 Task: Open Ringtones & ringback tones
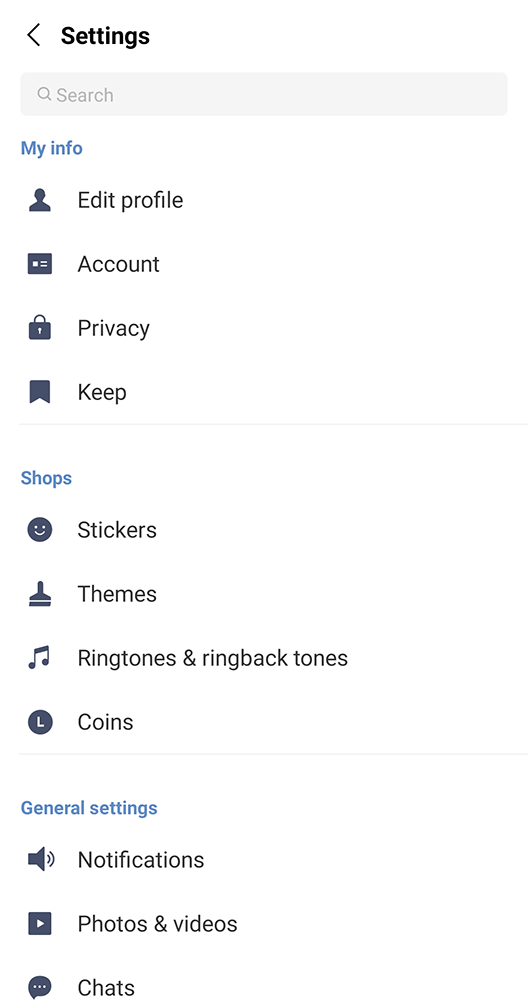(264, 658)
